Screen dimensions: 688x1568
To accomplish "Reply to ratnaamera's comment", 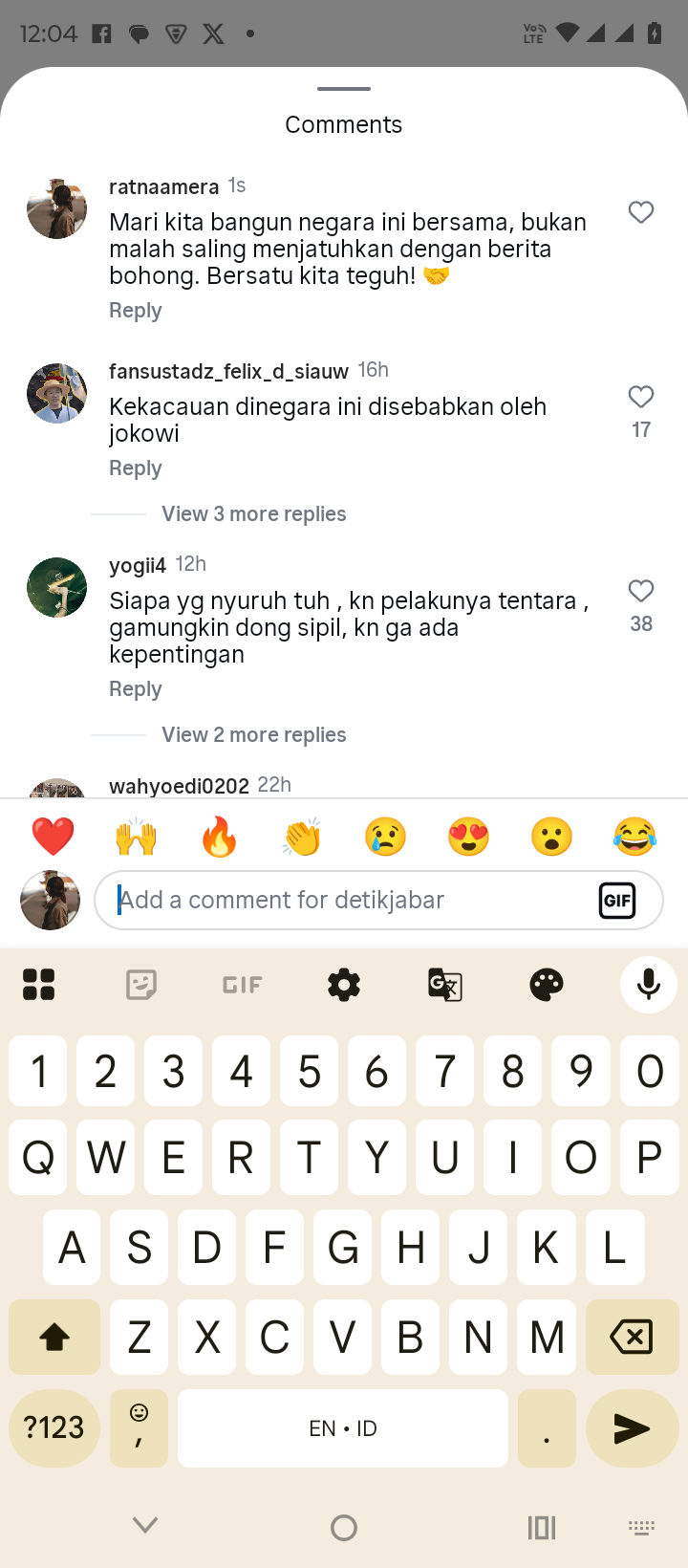I will pos(135,311).
